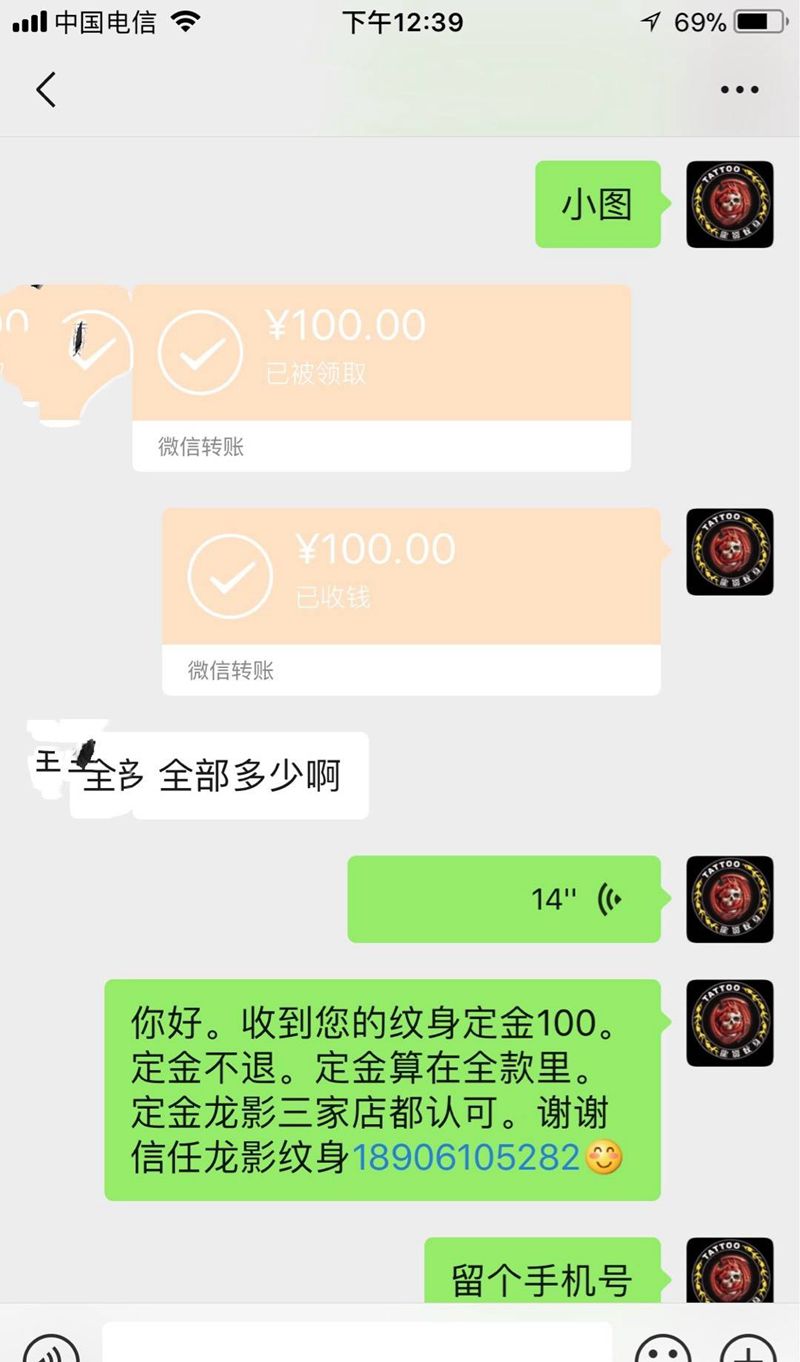The width and height of the screenshot is (800, 1362).
Task: Open the plus attachments menu
Action: (x=747, y=1348)
